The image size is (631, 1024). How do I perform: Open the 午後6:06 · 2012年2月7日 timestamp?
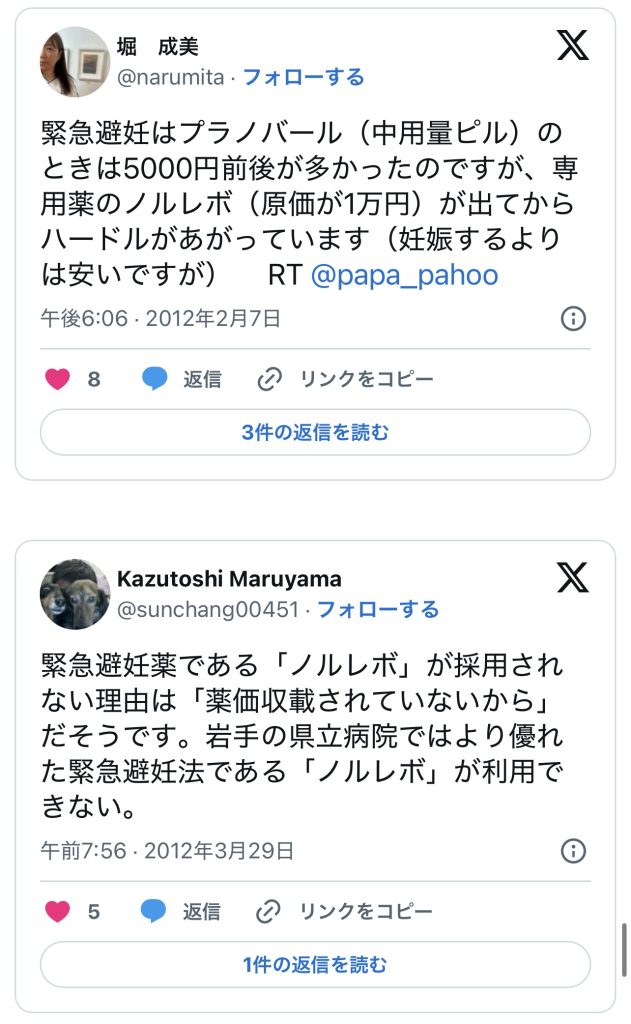(x=160, y=319)
